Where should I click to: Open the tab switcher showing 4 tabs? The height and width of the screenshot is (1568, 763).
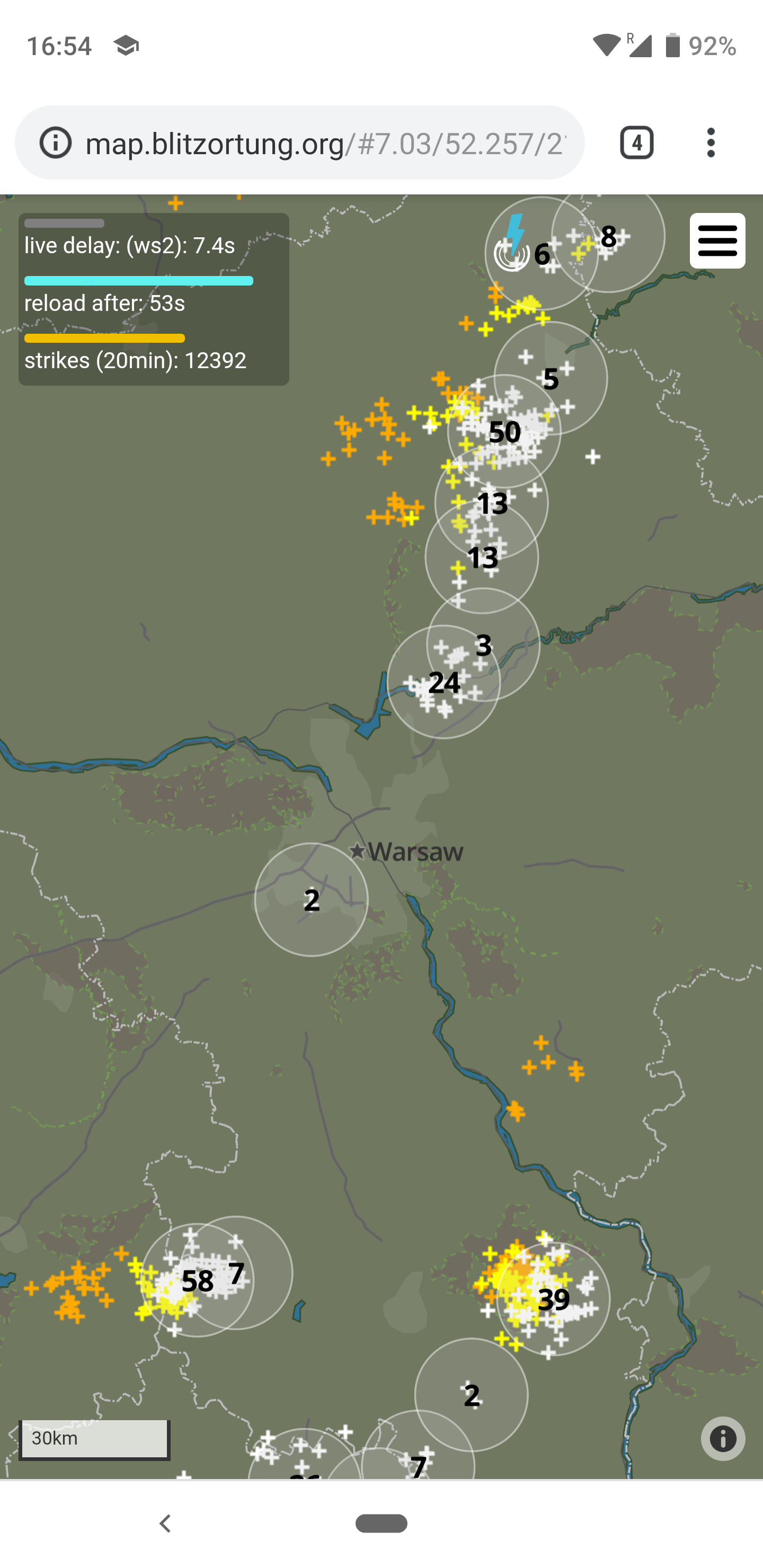coord(636,144)
